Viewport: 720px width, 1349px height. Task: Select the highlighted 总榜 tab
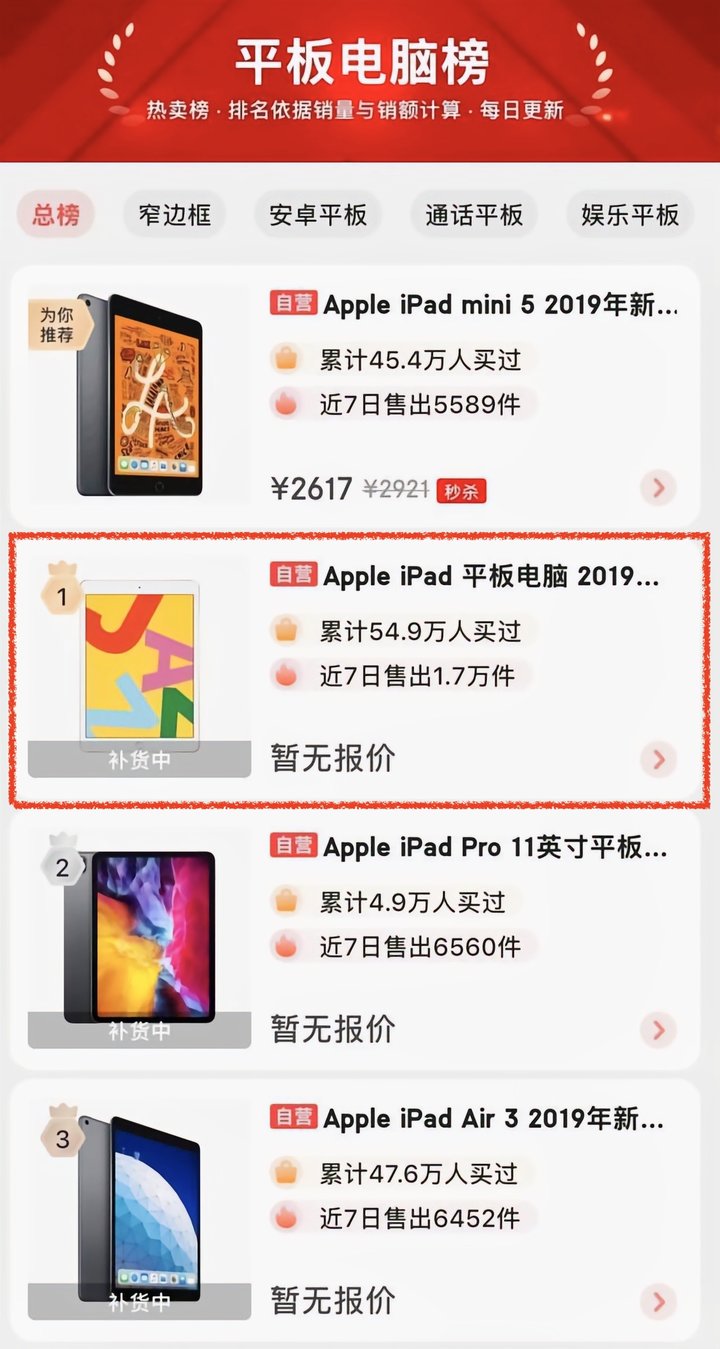(57, 214)
